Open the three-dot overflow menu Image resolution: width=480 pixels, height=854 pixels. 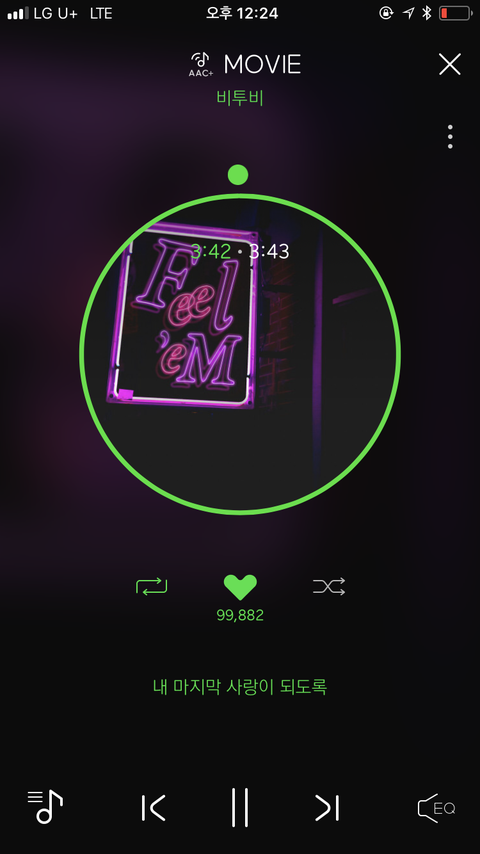(x=450, y=137)
